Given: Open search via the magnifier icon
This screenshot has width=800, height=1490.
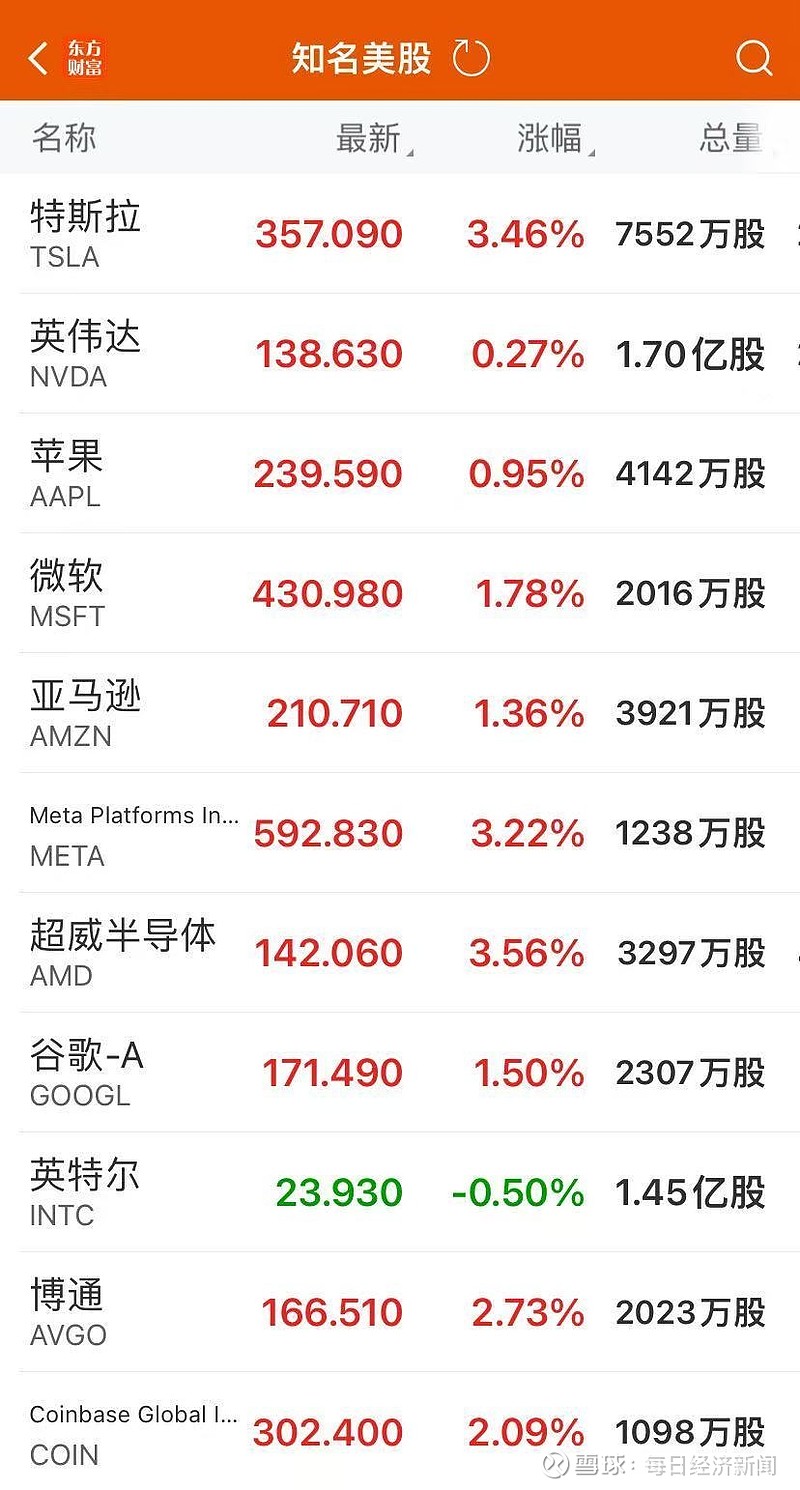Looking at the screenshot, I should click(x=753, y=57).
